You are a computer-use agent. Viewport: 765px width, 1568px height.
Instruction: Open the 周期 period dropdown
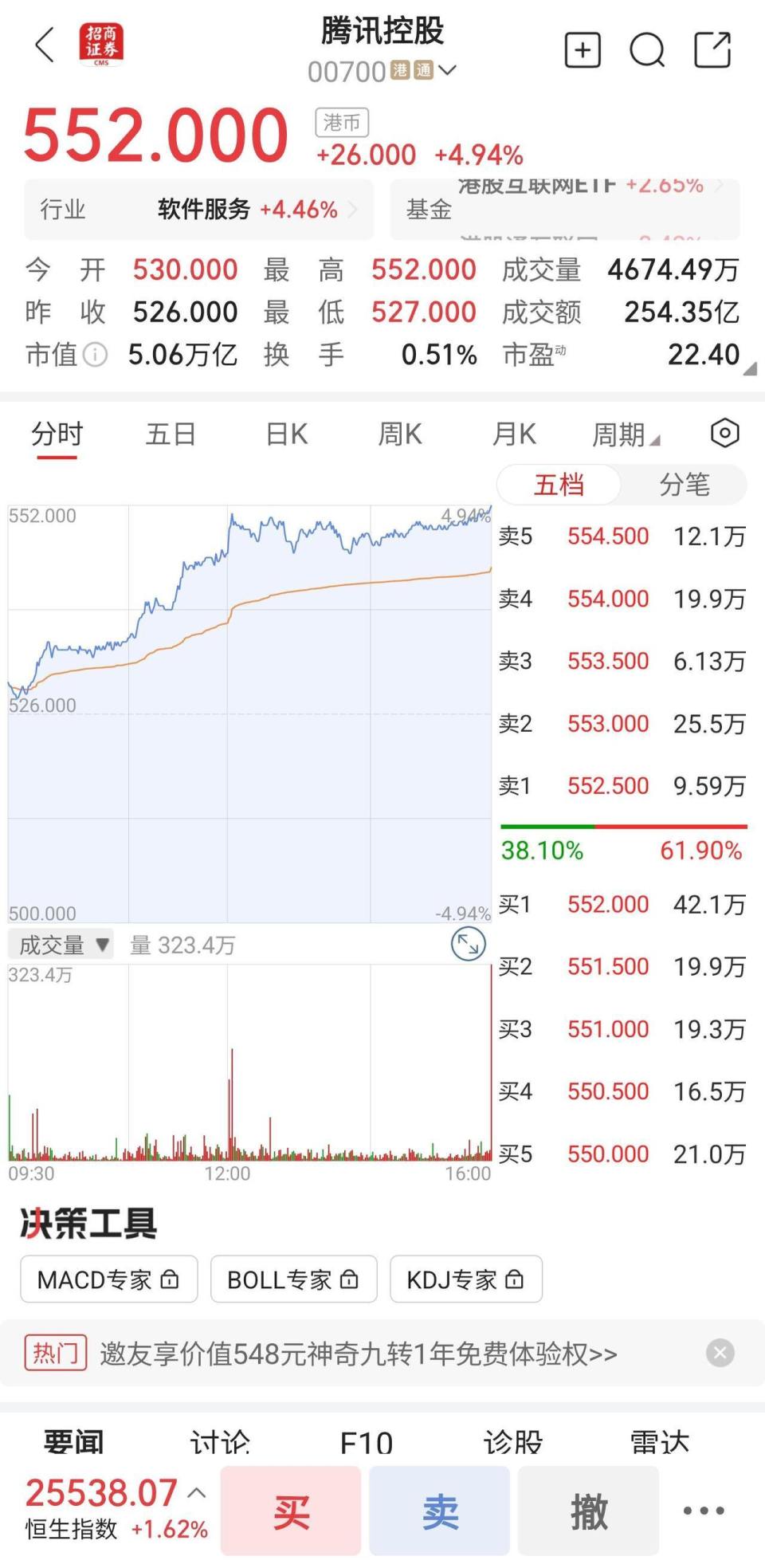pos(626,433)
